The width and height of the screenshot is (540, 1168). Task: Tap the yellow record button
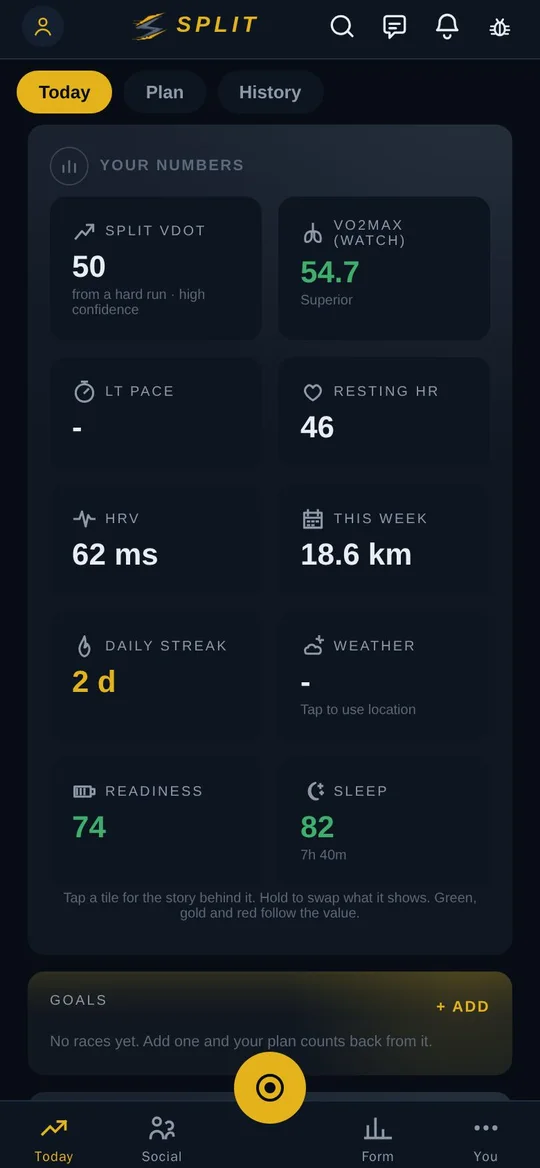pos(270,1088)
